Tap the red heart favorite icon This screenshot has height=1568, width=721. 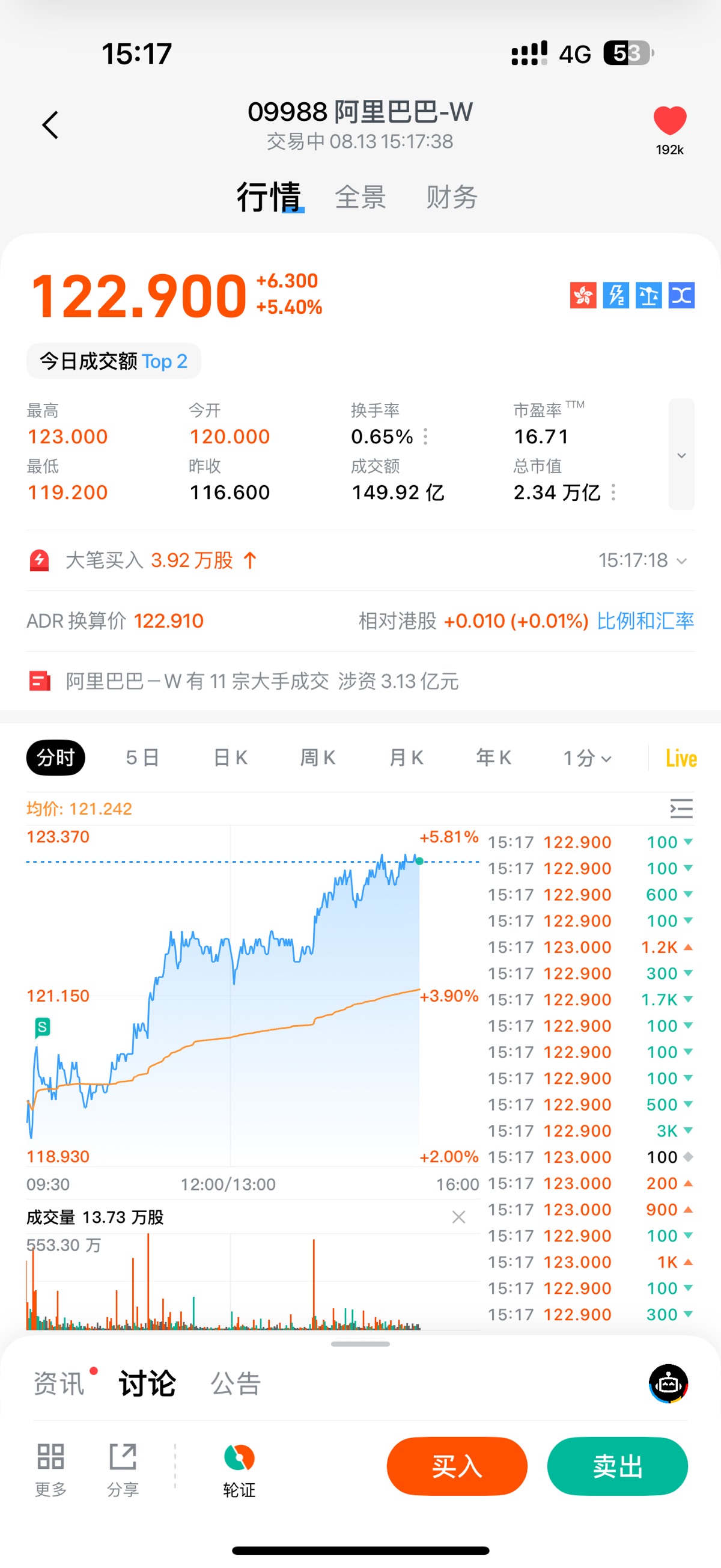[669, 120]
